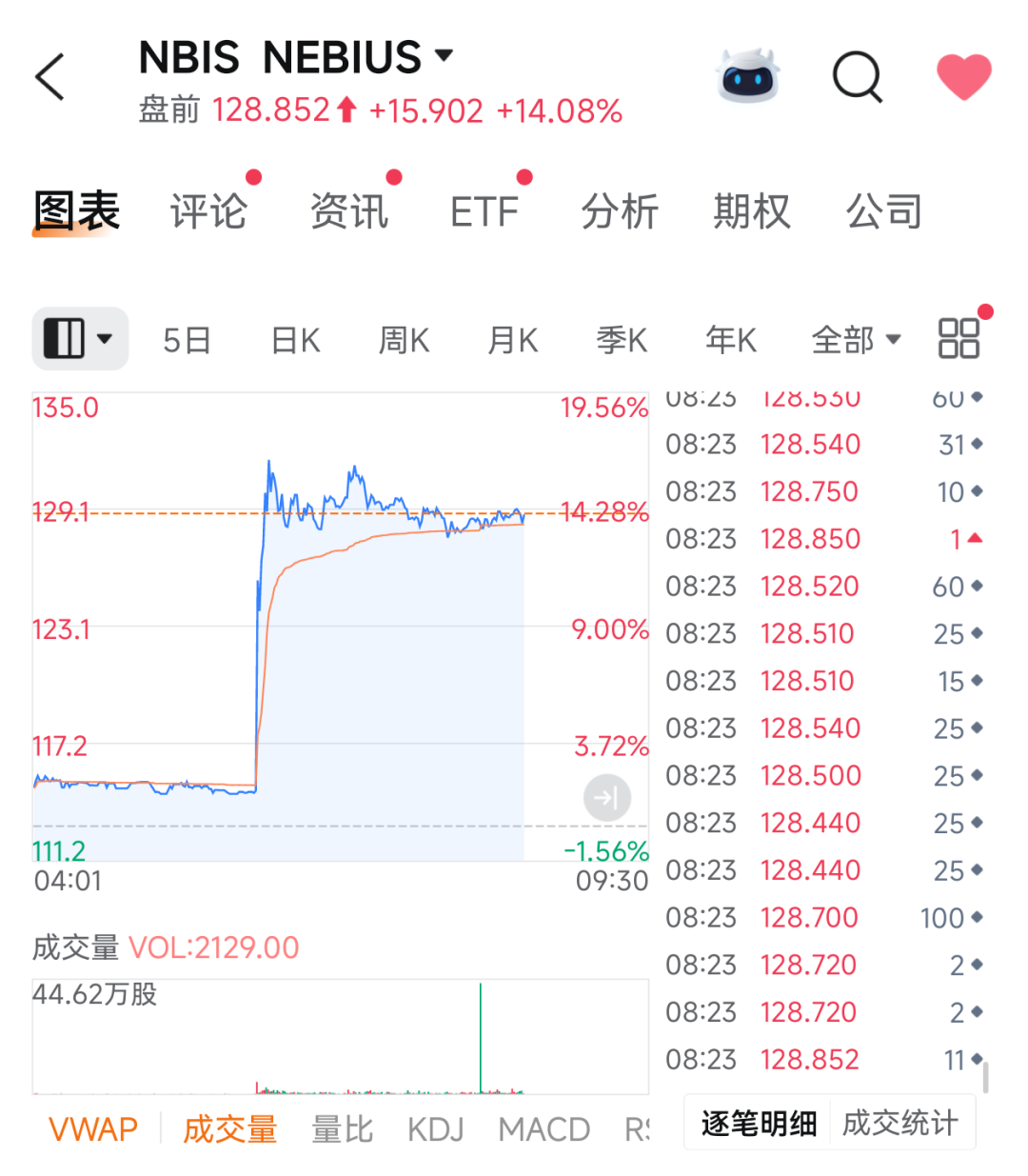Tap the red rise arrow beside 128.852
This screenshot has width=1028, height=1176.
[344, 110]
